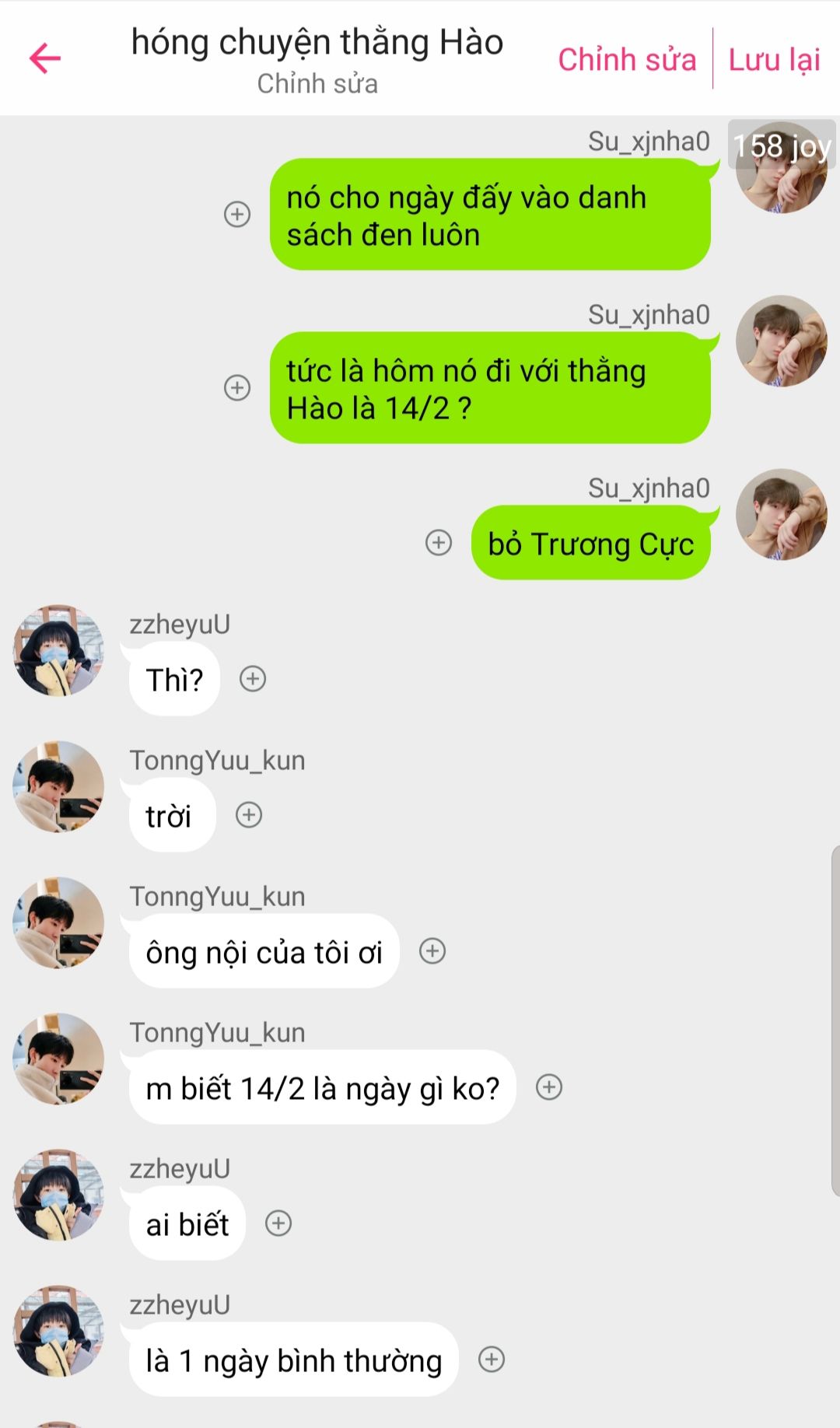The width and height of the screenshot is (840, 1428).
Task: Tap plus icon next to "Thì?" message
Action: pos(253,679)
